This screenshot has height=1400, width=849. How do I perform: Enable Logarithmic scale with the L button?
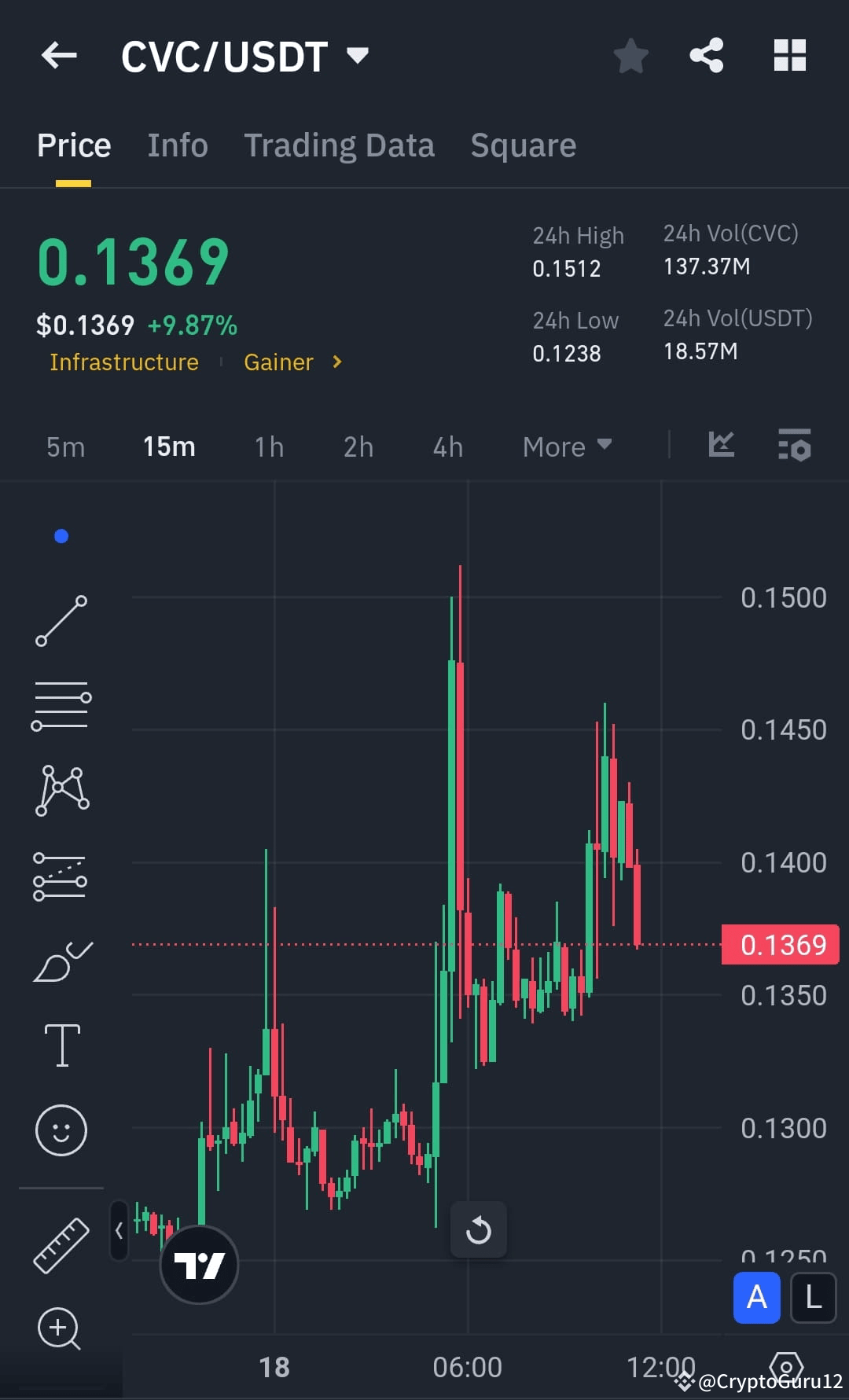coord(815,1298)
